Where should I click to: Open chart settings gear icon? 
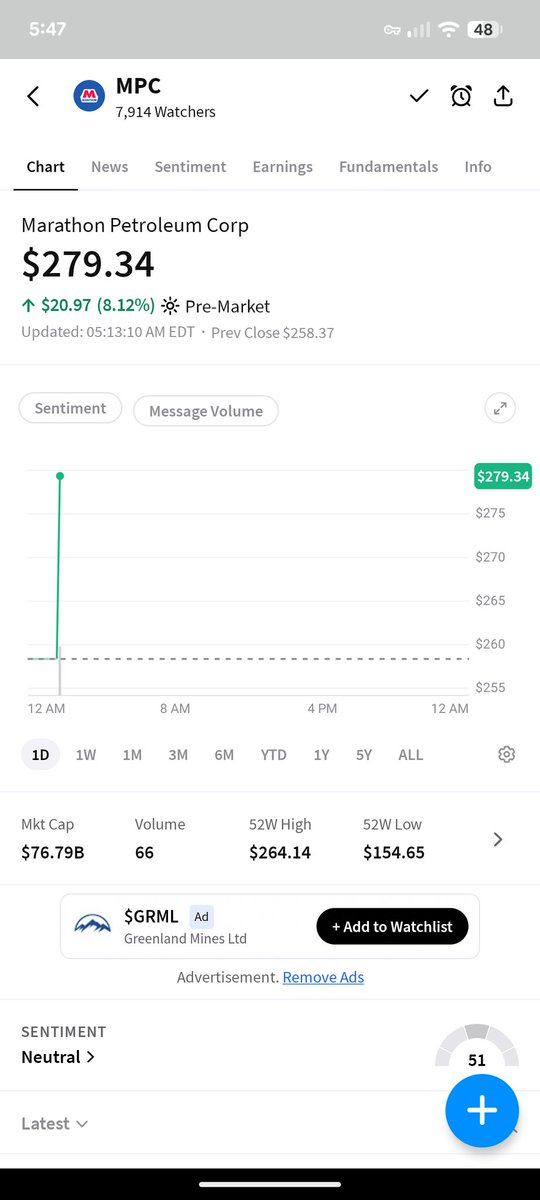pyautogui.click(x=507, y=754)
